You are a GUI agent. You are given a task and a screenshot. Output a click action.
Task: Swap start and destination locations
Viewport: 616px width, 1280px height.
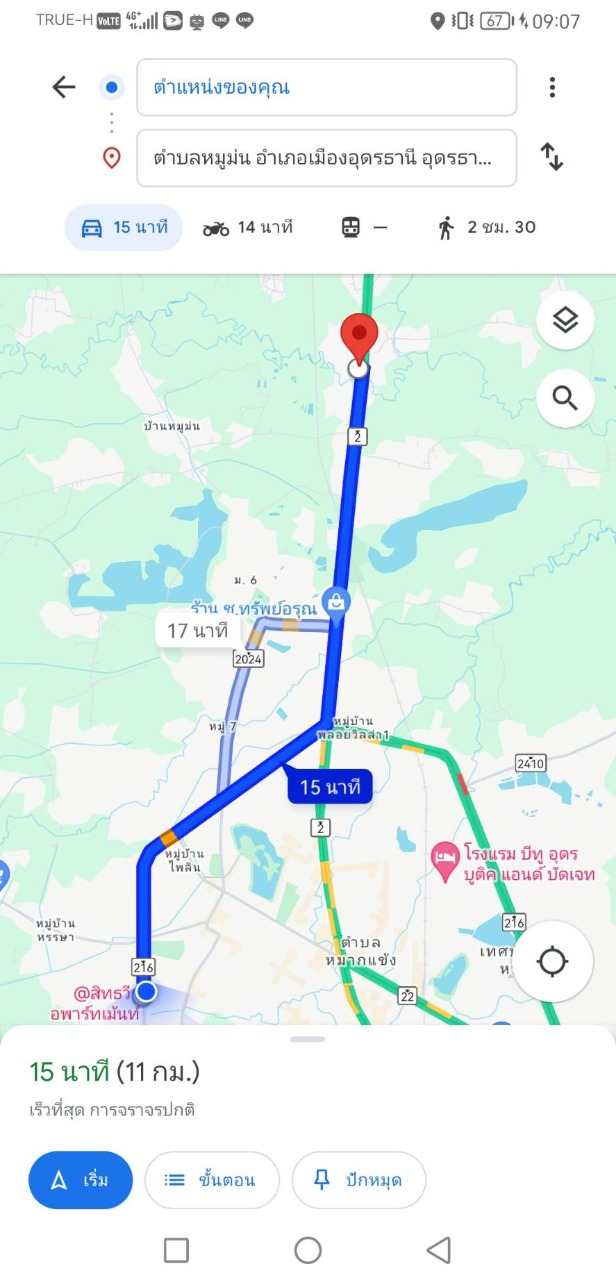click(552, 157)
